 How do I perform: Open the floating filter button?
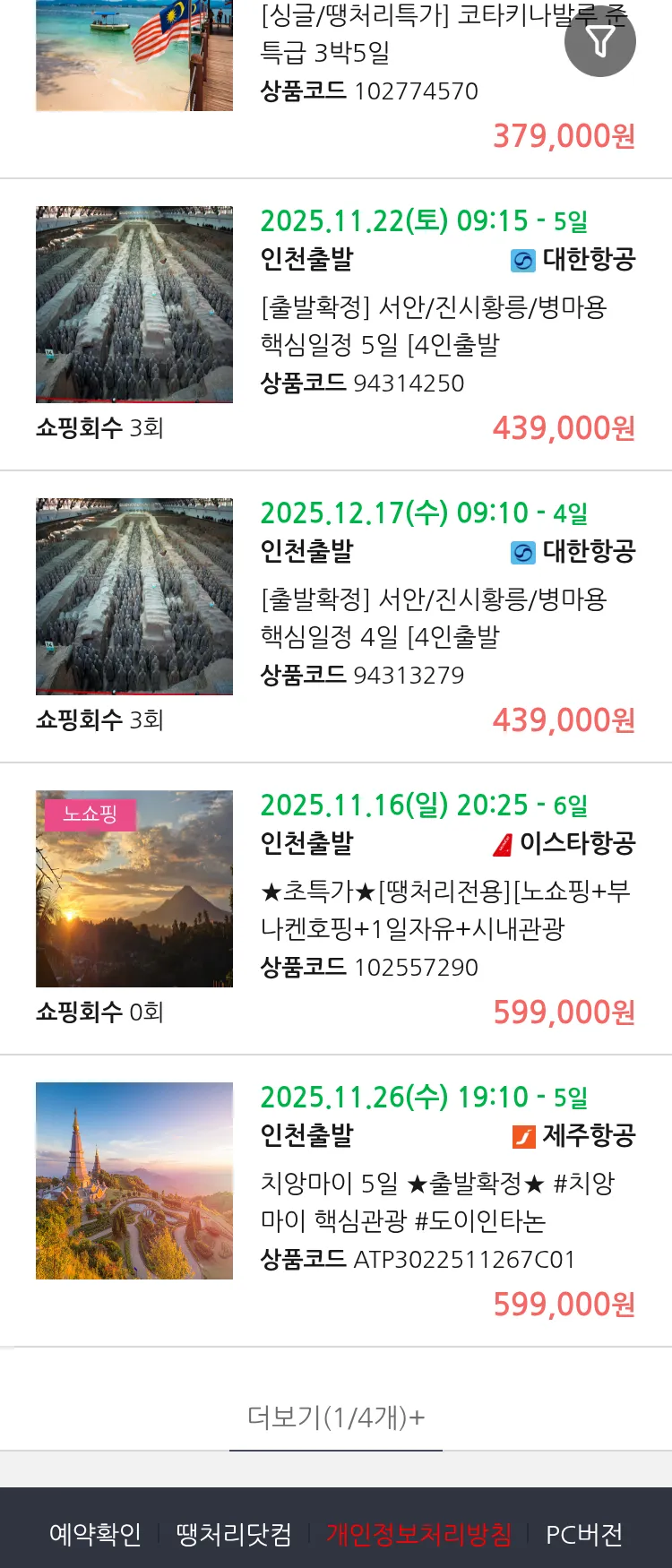pos(599,41)
